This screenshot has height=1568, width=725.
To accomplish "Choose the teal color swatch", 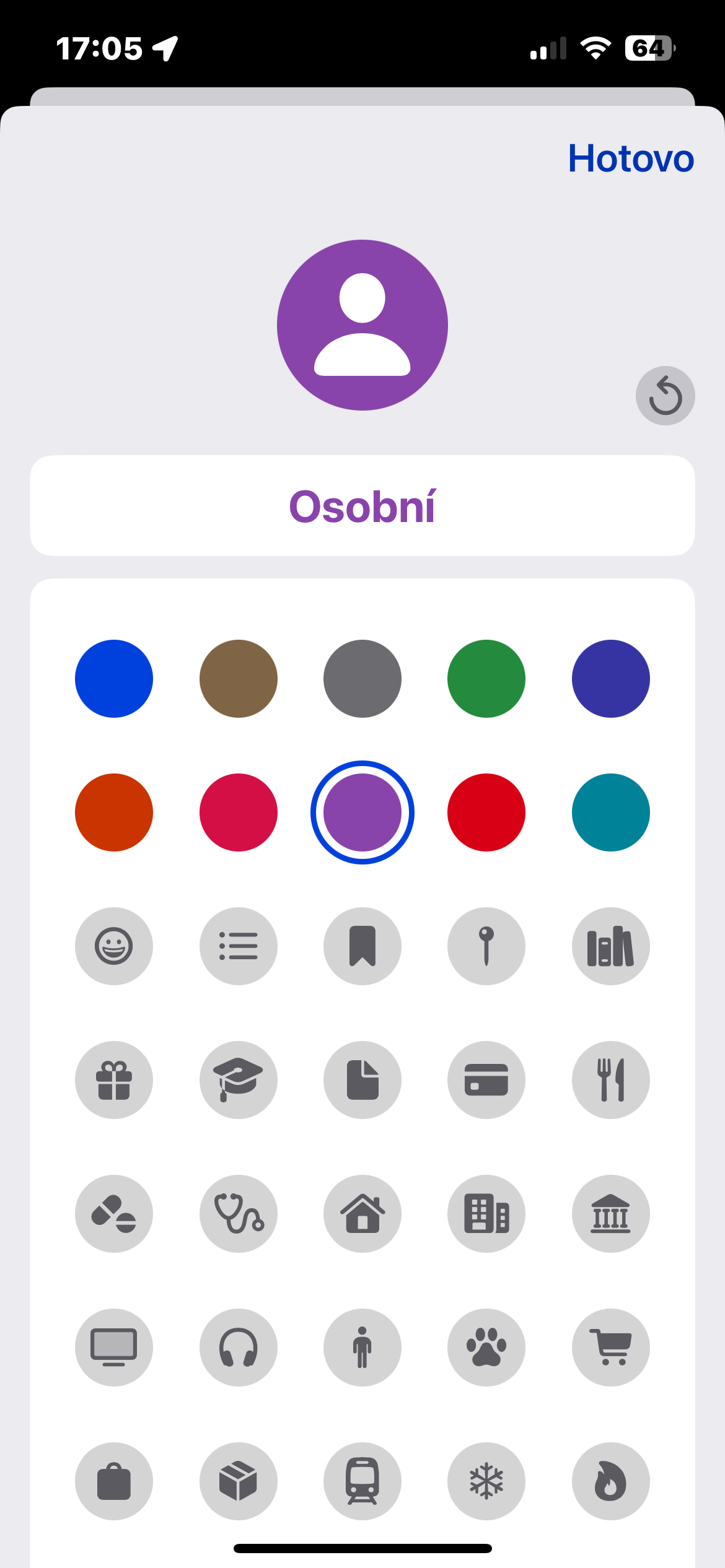I will click(610, 812).
